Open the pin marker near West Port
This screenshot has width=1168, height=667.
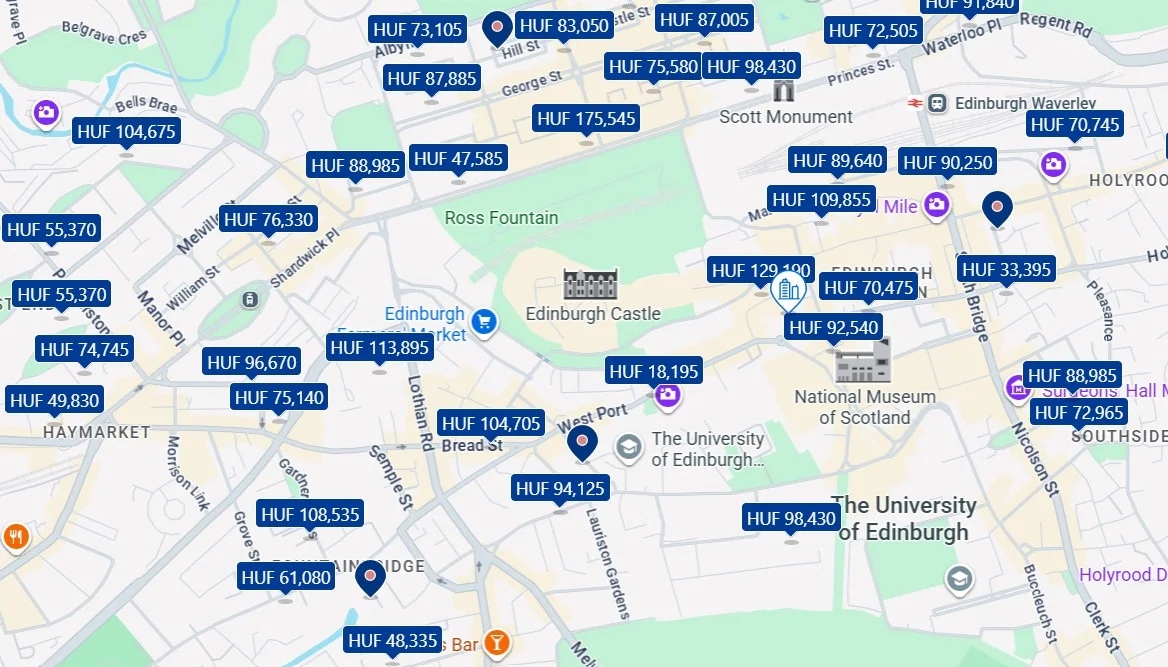point(582,442)
